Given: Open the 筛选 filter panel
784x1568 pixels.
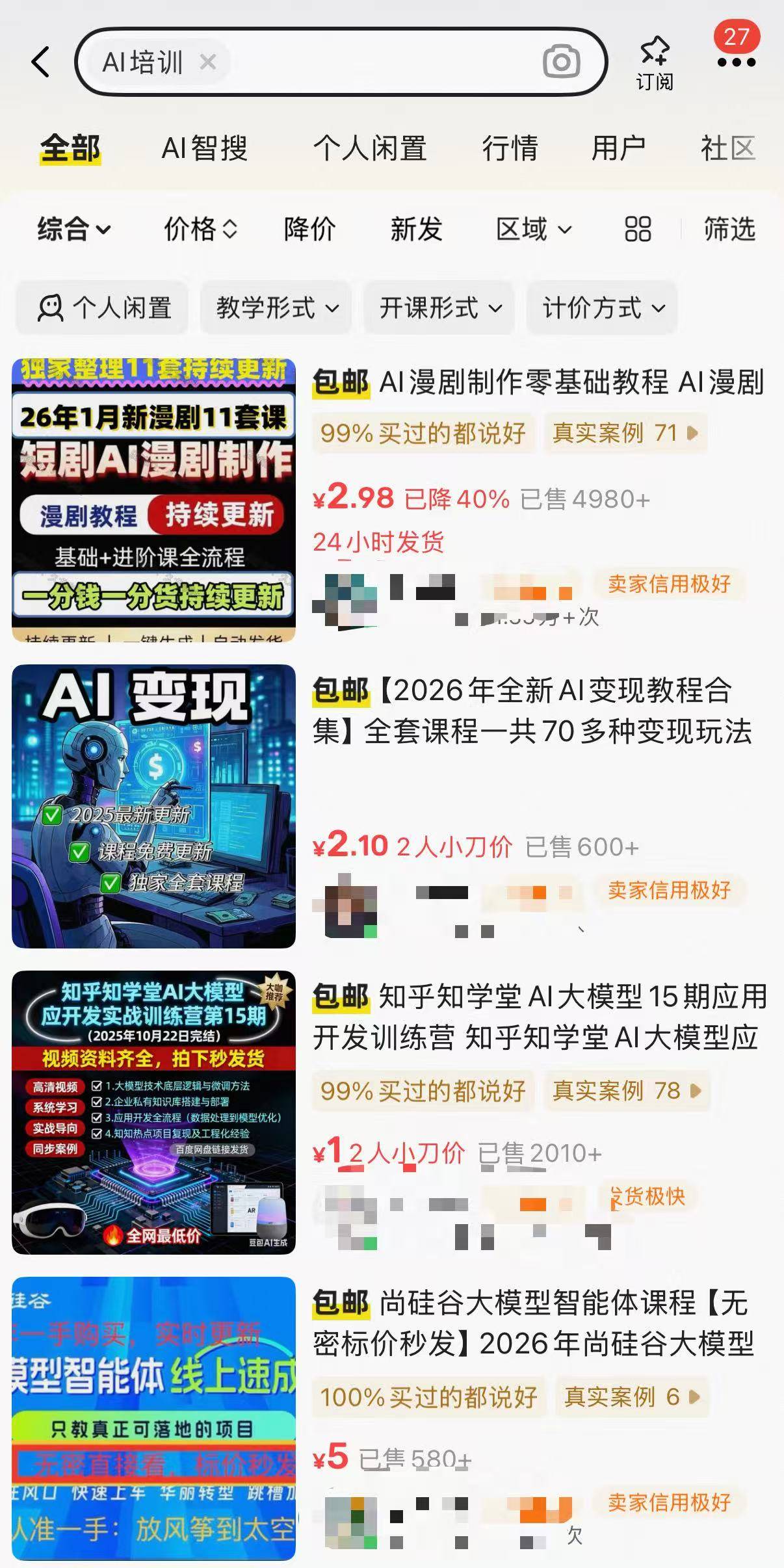Looking at the screenshot, I should pos(729,229).
